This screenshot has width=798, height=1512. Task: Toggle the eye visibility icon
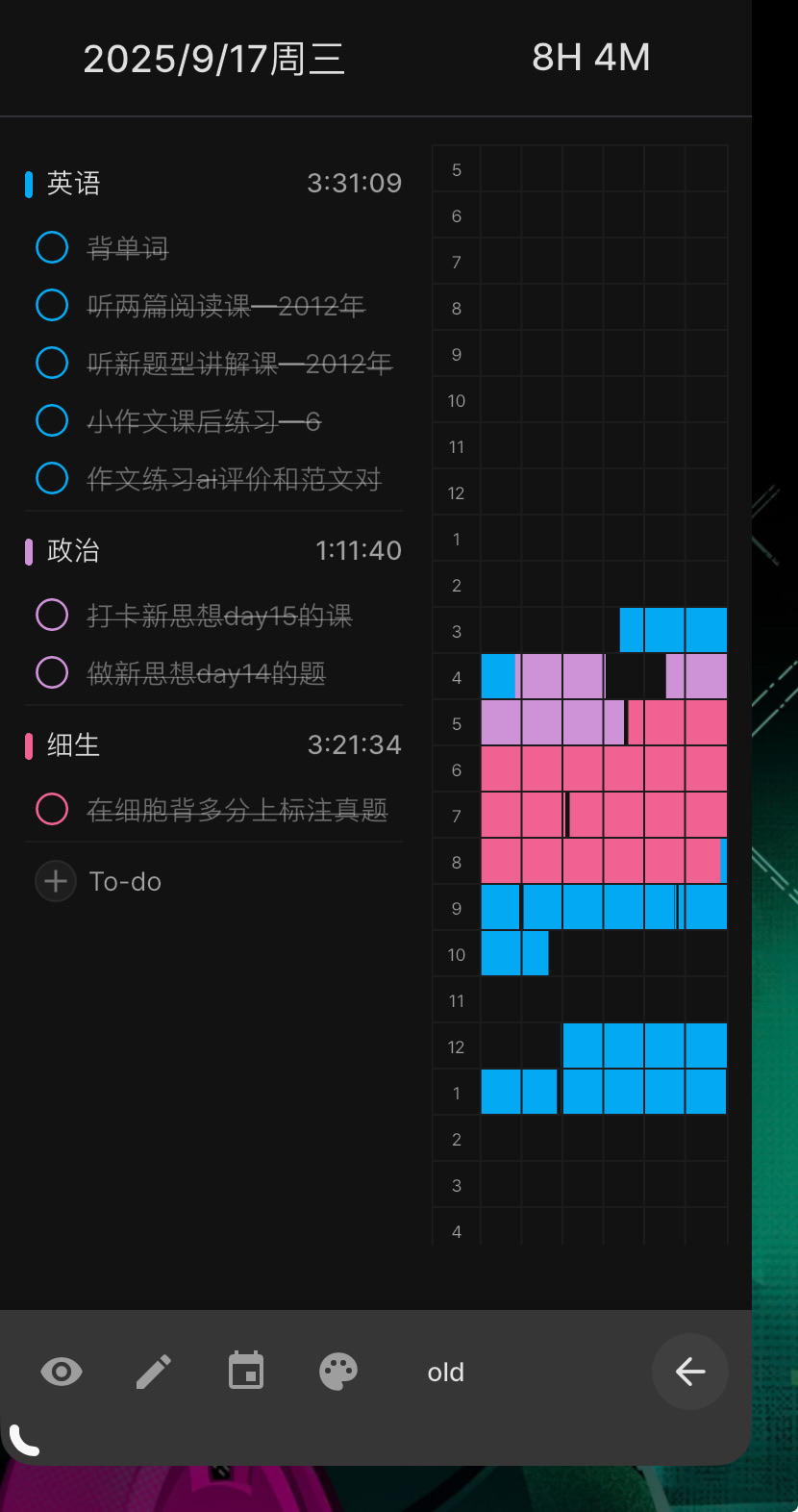coord(62,1372)
